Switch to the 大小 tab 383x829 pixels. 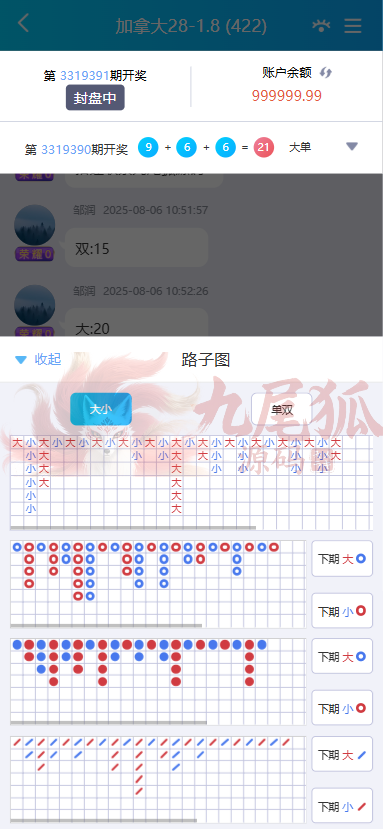pos(101,409)
